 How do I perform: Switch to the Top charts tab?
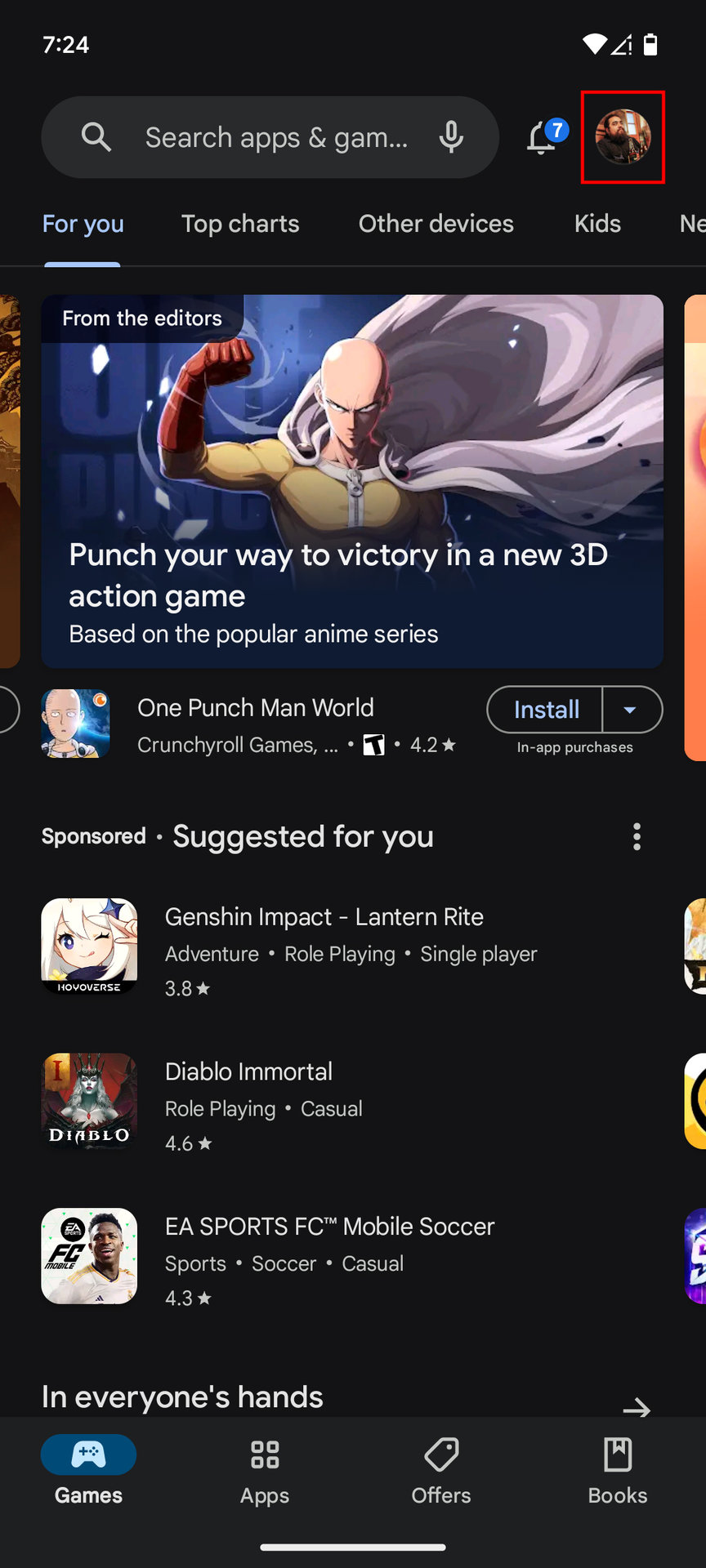(x=240, y=224)
